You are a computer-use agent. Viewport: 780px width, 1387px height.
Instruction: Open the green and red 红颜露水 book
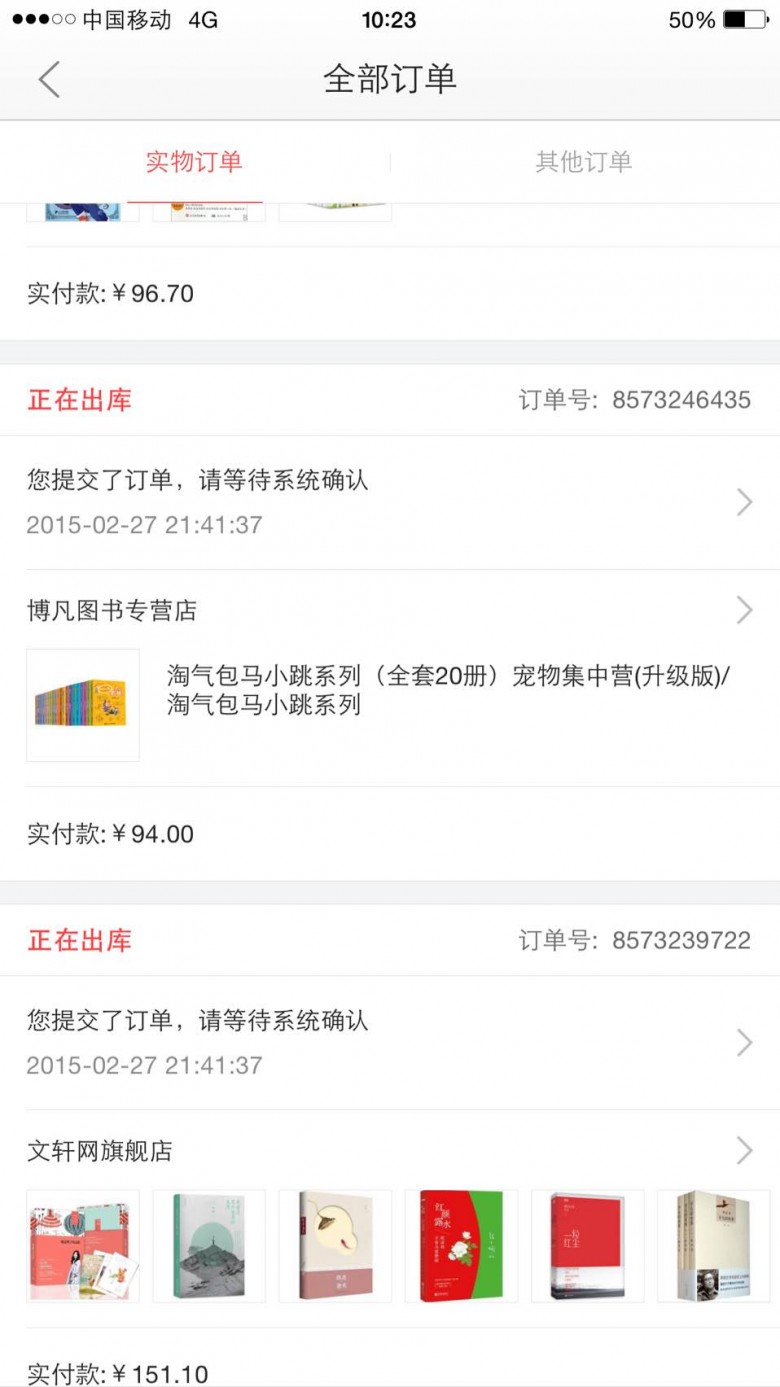(461, 1246)
